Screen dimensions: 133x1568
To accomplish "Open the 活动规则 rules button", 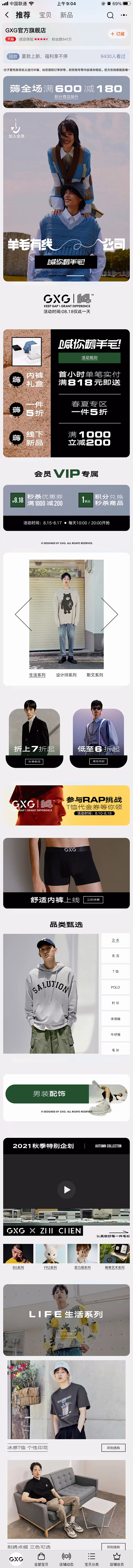I will (x=89, y=357).
